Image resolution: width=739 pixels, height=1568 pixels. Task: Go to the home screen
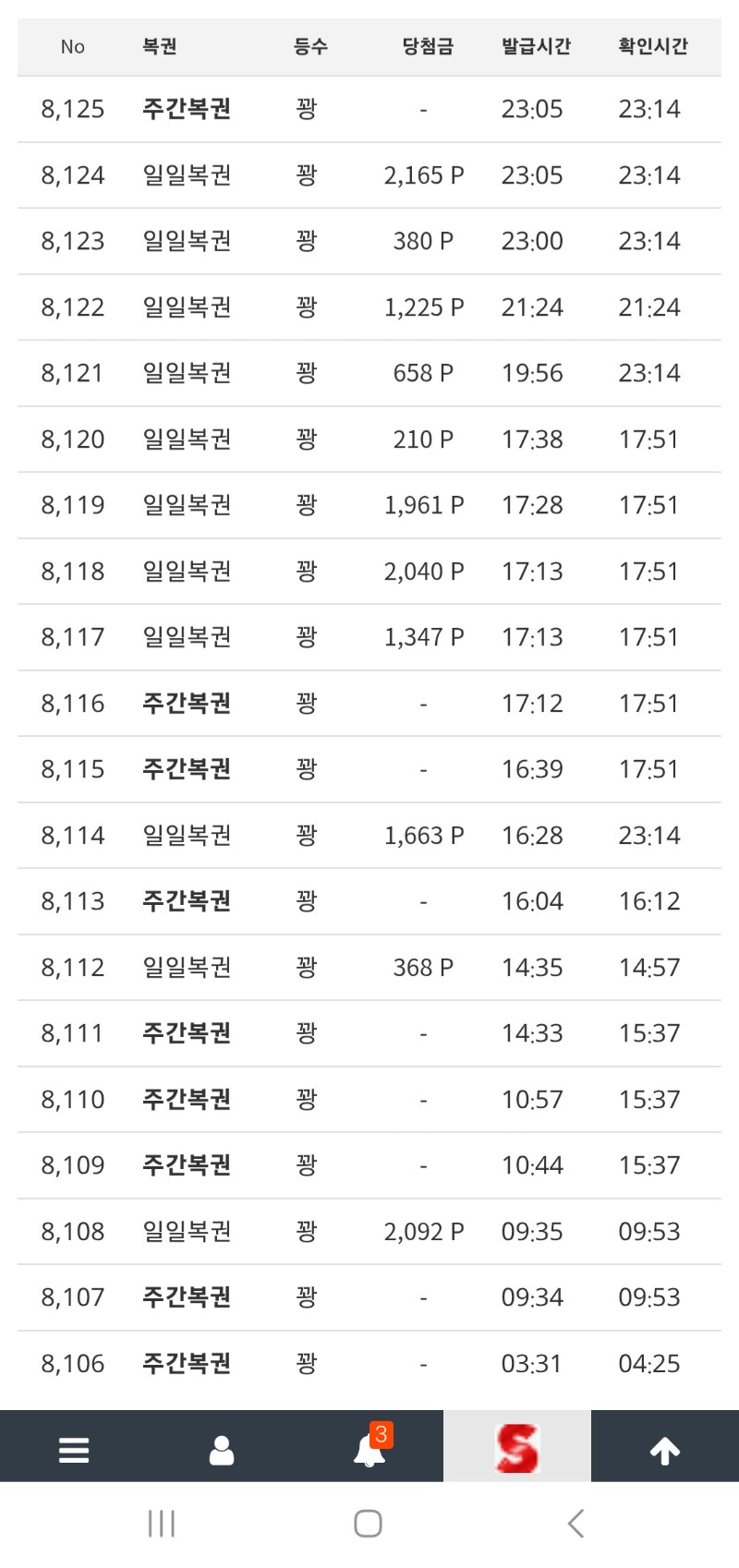(x=368, y=1524)
